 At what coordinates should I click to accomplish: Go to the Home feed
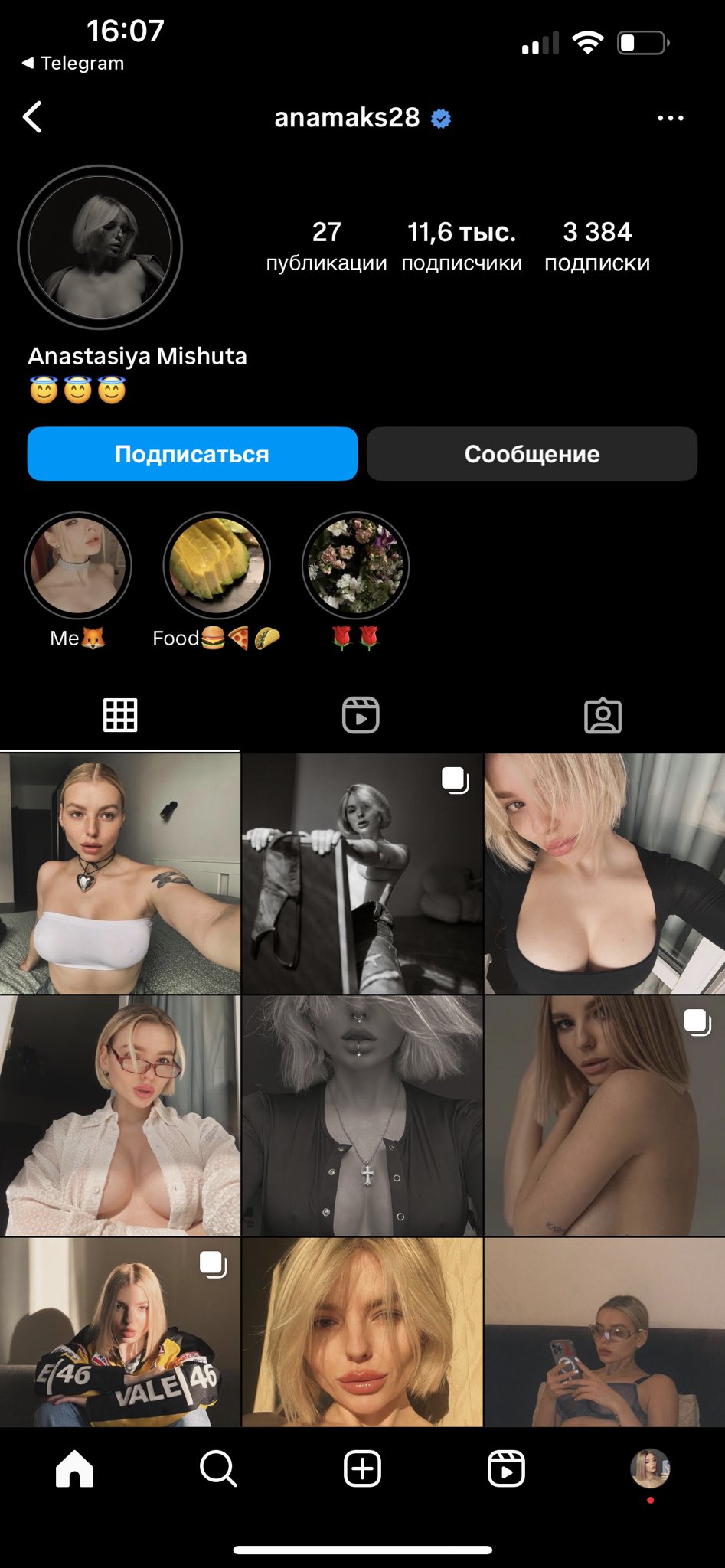(x=74, y=1469)
